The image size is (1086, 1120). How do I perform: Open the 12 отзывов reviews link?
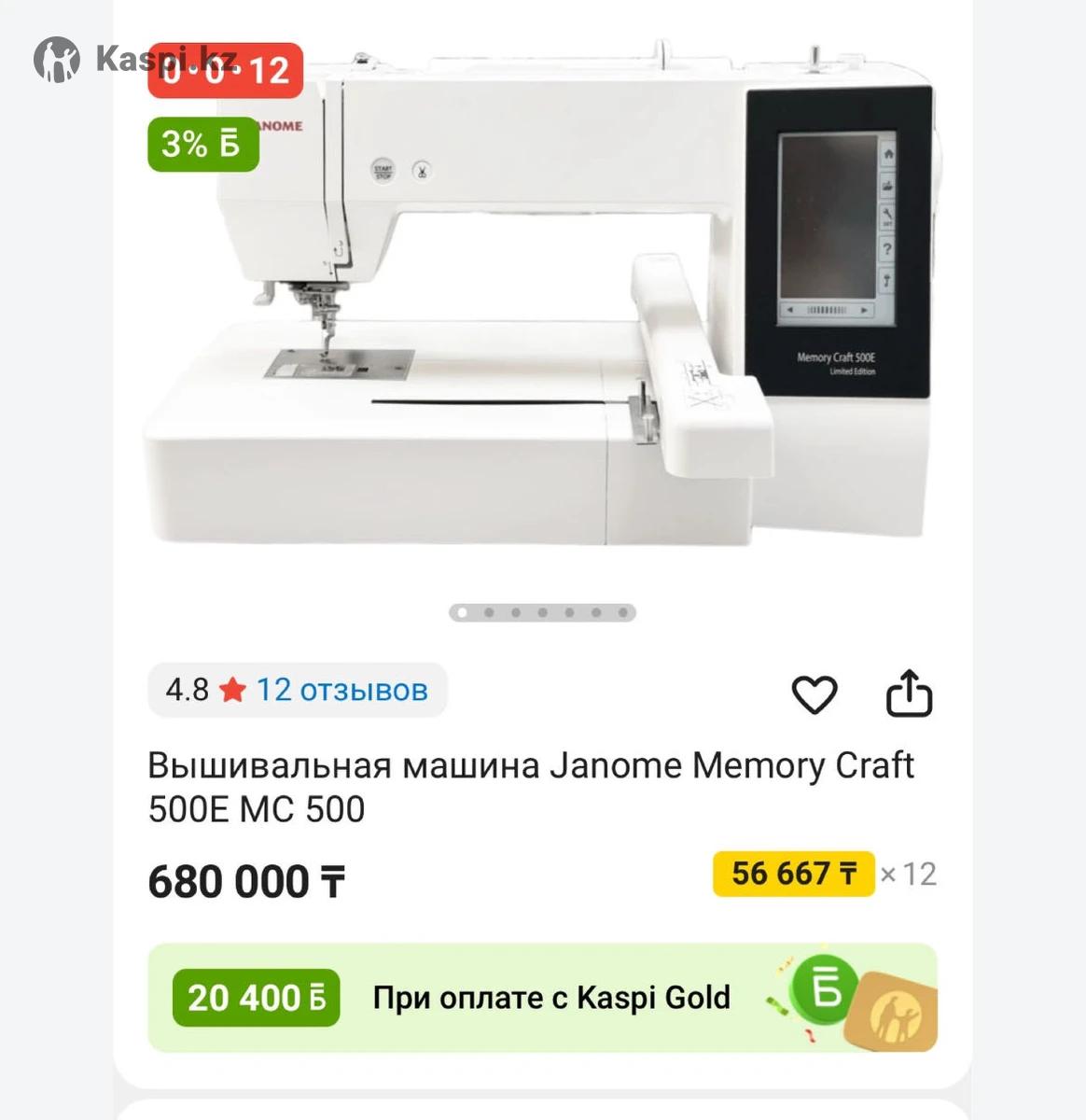(341, 690)
